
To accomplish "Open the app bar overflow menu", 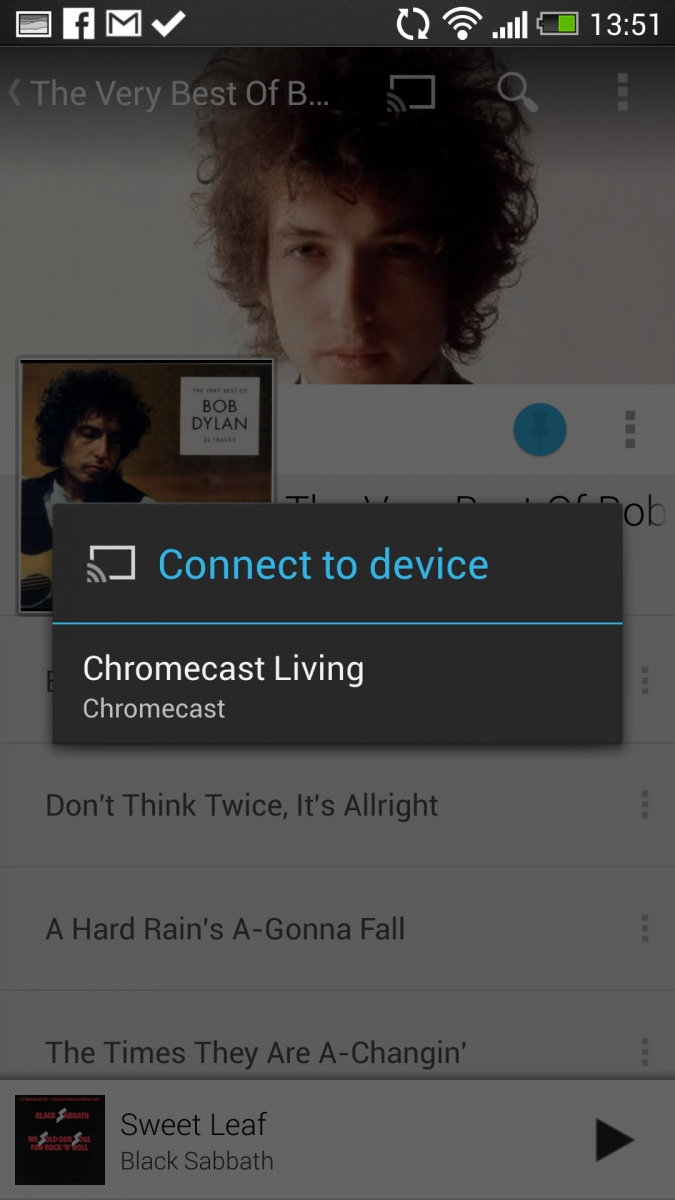I will pos(622,93).
